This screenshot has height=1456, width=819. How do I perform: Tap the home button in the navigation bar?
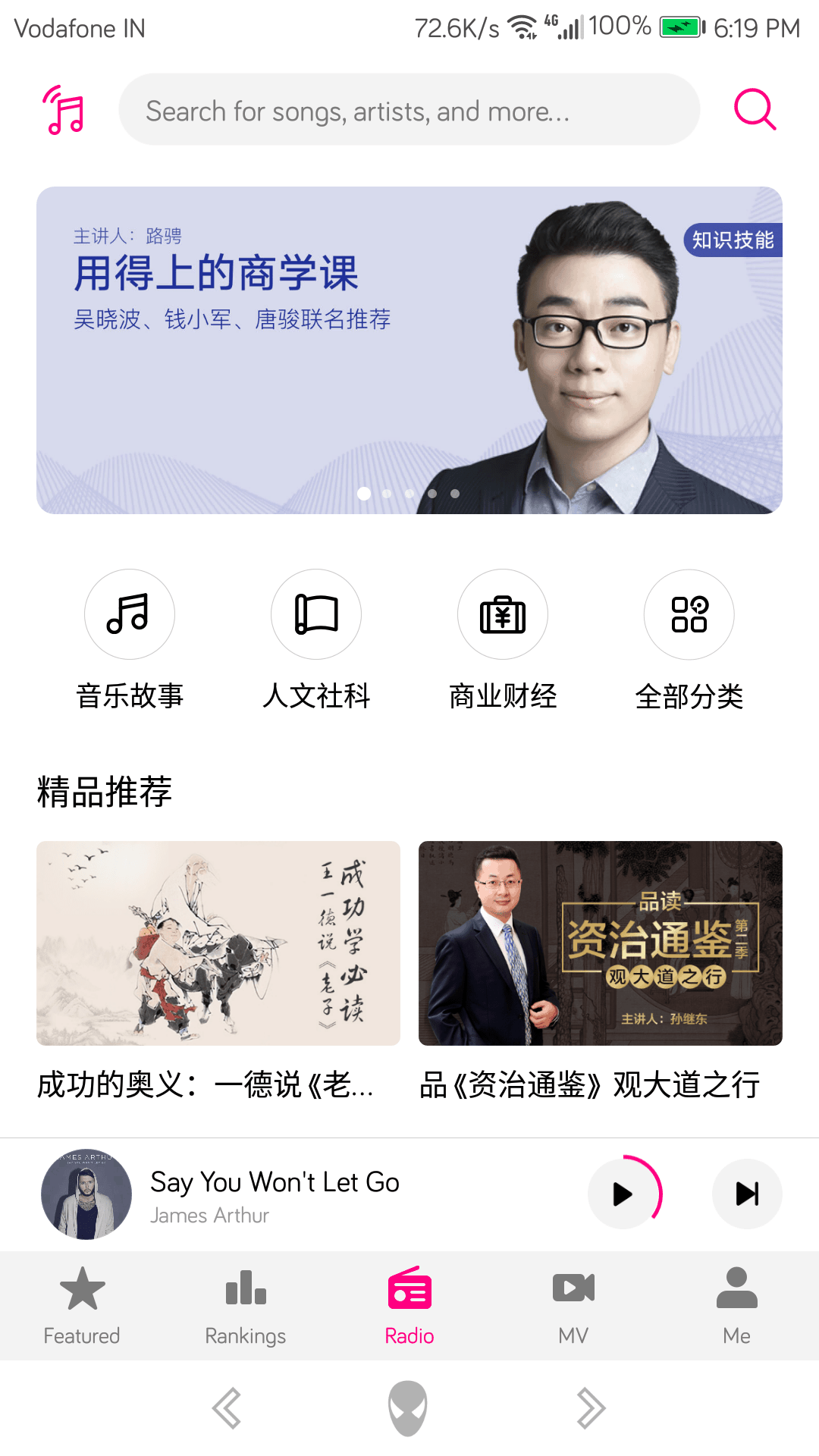[408, 1408]
